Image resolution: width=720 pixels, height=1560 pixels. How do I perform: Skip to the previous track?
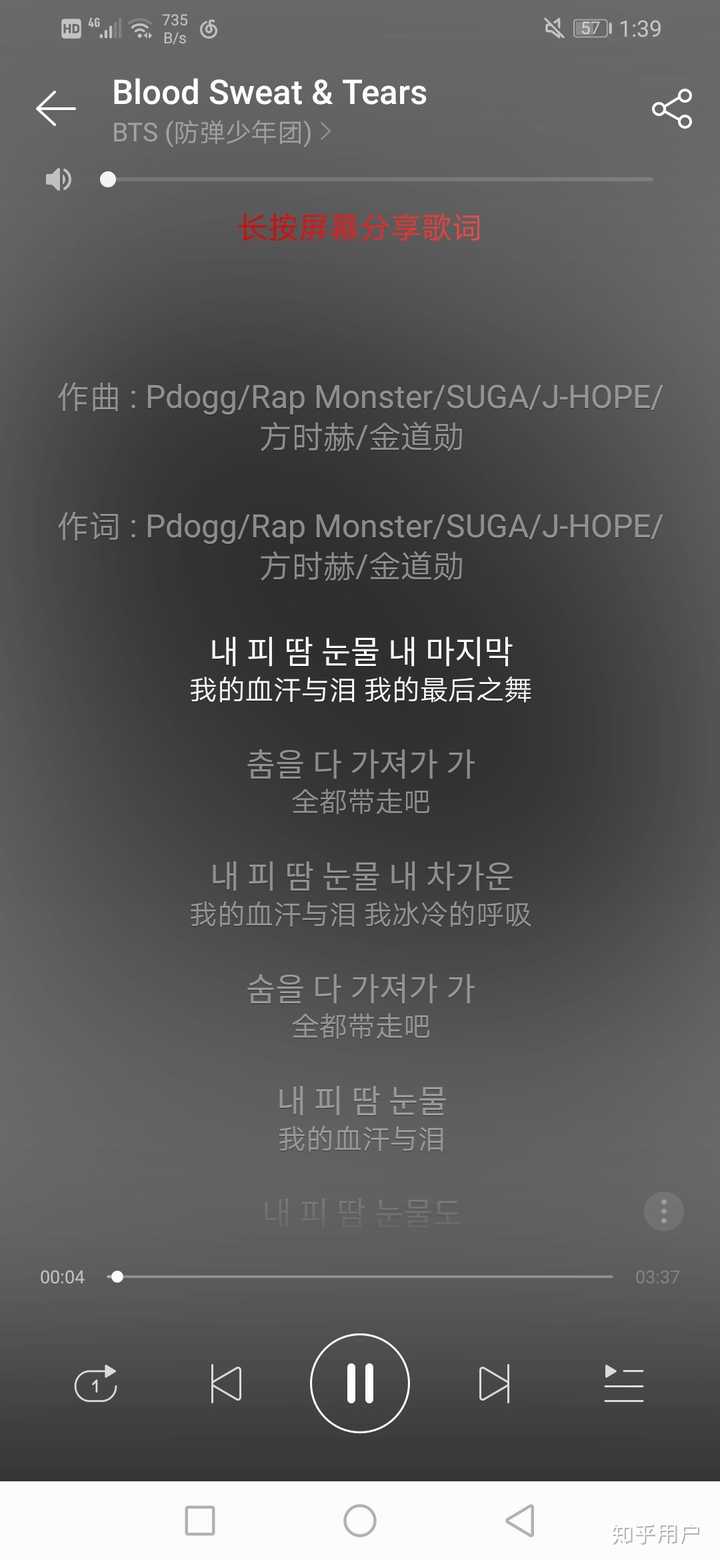tap(226, 1384)
